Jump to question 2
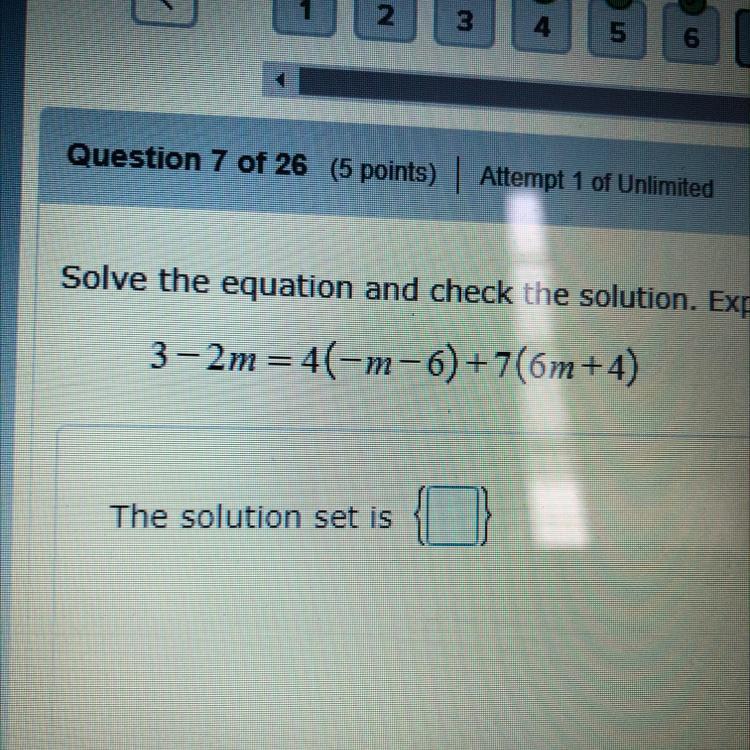750x750 pixels. tap(385, 17)
